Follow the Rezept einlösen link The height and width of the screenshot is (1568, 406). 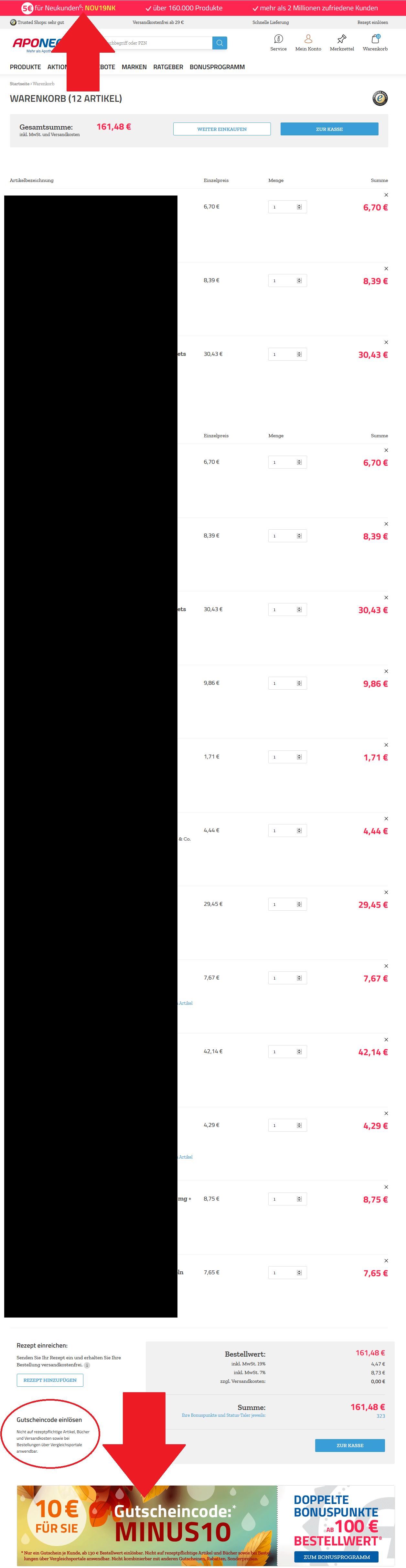[x=372, y=23]
